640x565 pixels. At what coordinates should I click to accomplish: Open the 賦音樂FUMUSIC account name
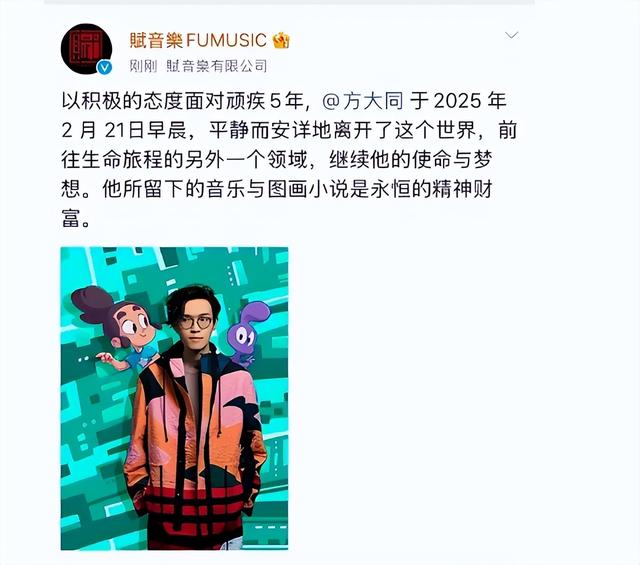click(x=198, y=40)
